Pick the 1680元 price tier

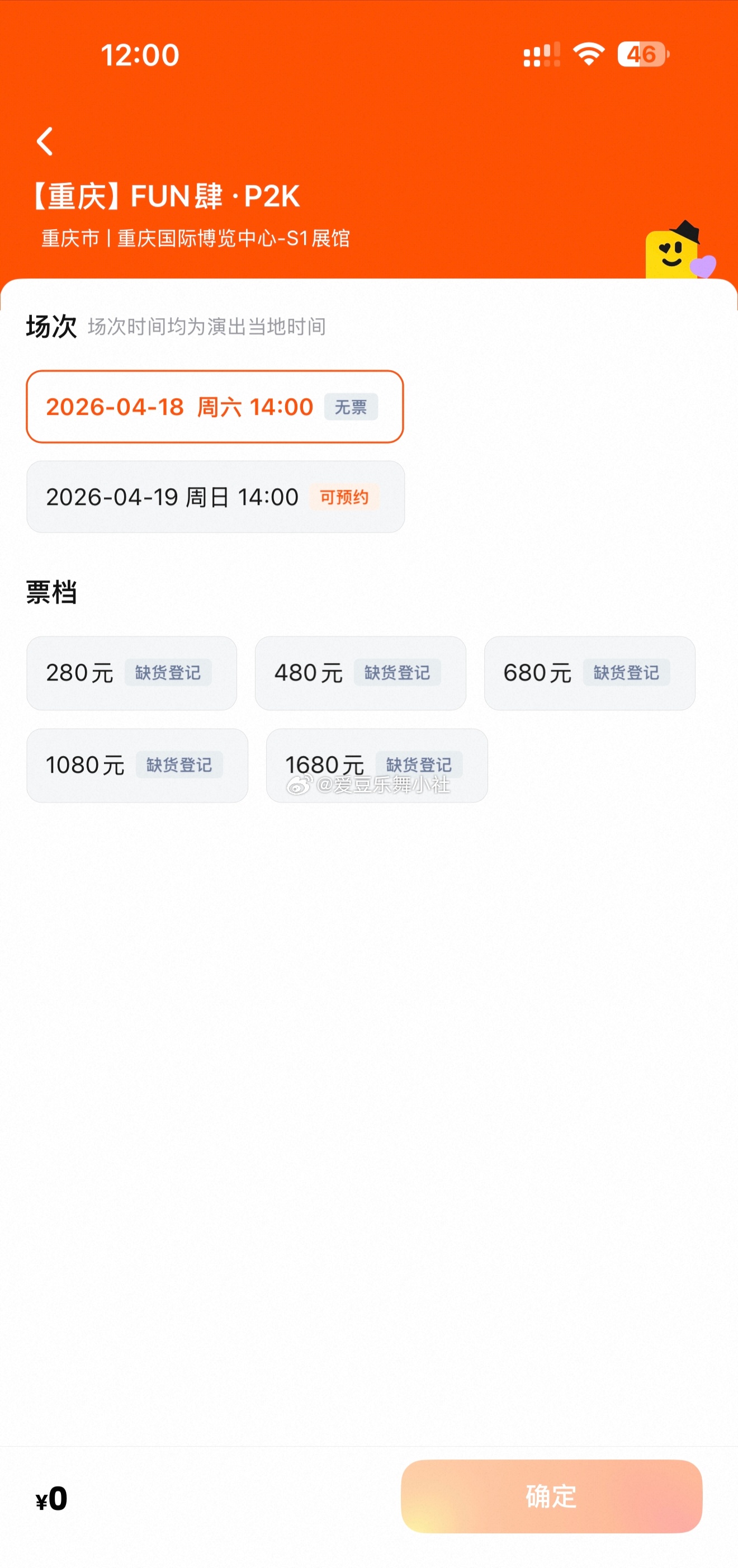[377, 765]
